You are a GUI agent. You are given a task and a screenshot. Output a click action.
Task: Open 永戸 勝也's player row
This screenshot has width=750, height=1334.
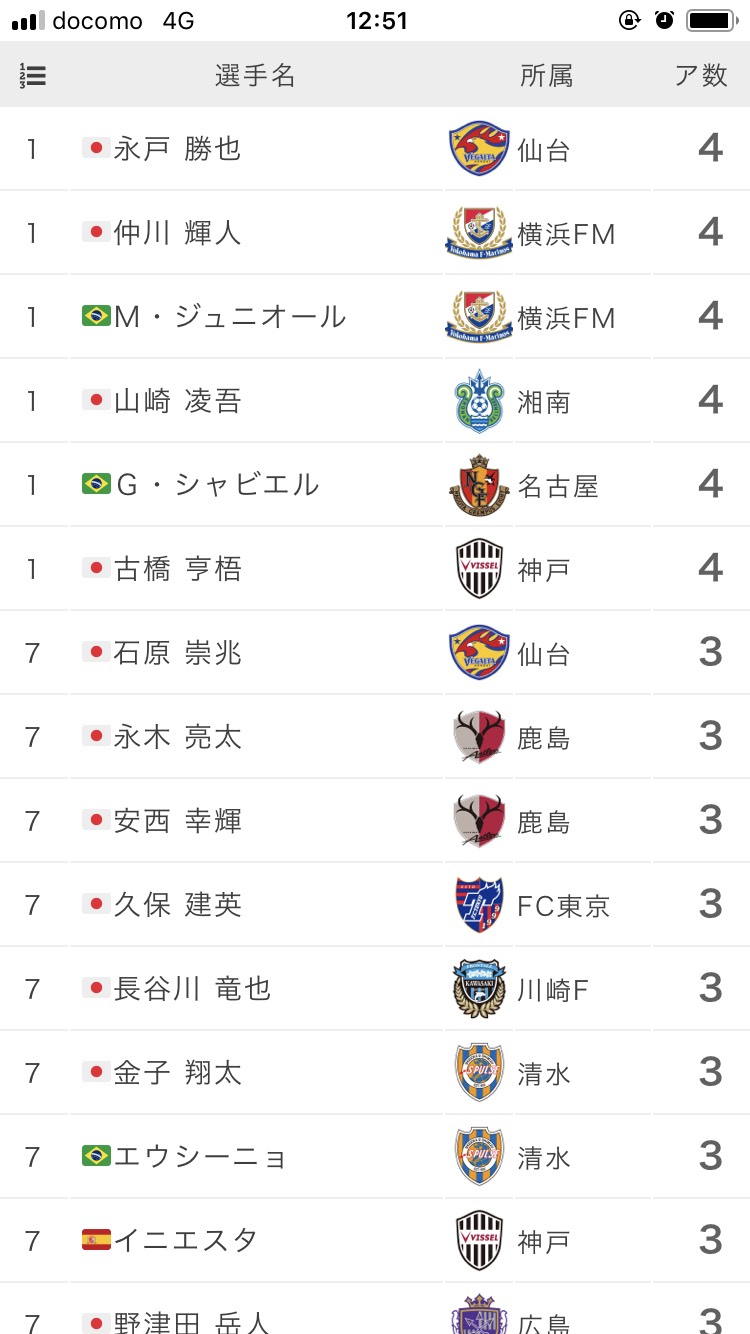pyautogui.click(x=177, y=149)
